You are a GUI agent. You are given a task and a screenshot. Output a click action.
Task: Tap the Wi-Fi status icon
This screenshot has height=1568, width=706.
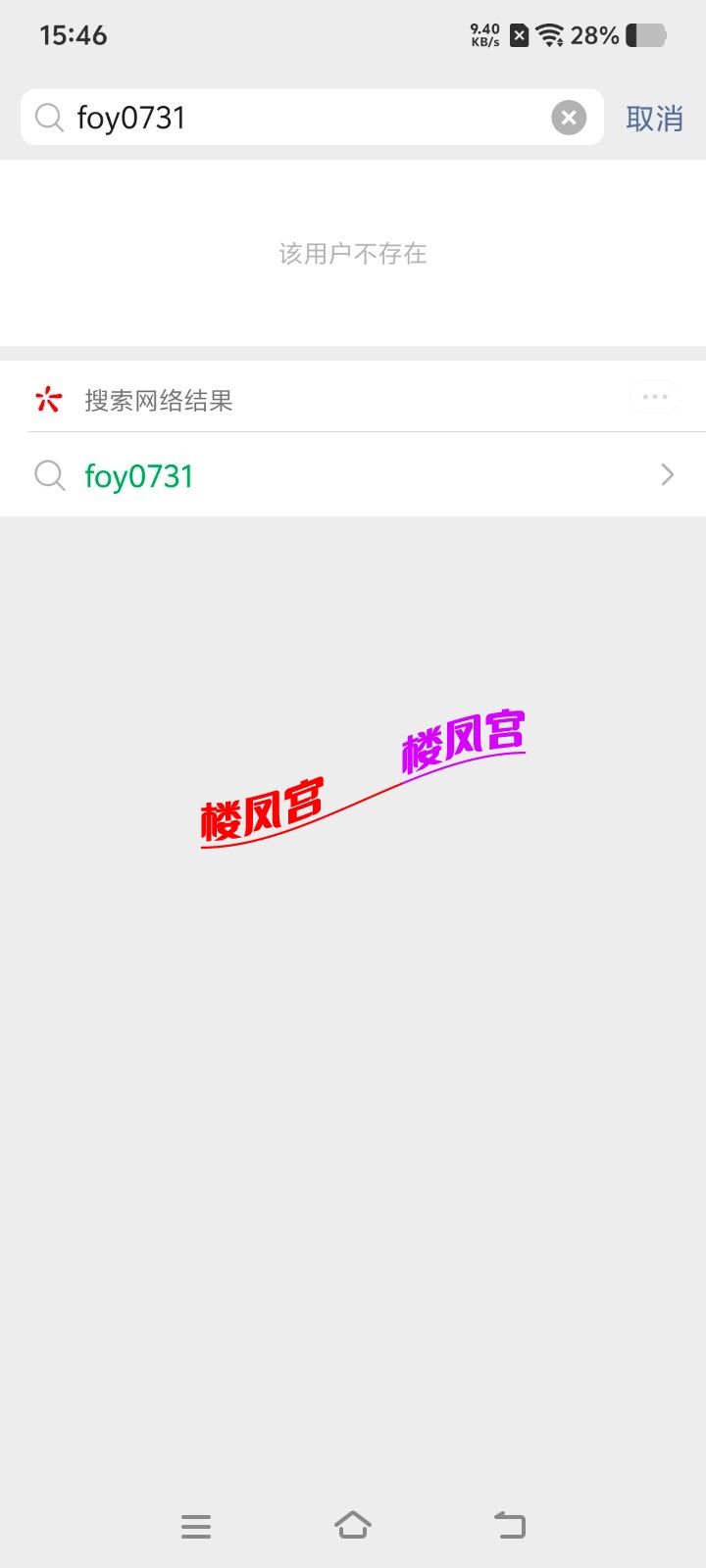pyautogui.click(x=549, y=35)
